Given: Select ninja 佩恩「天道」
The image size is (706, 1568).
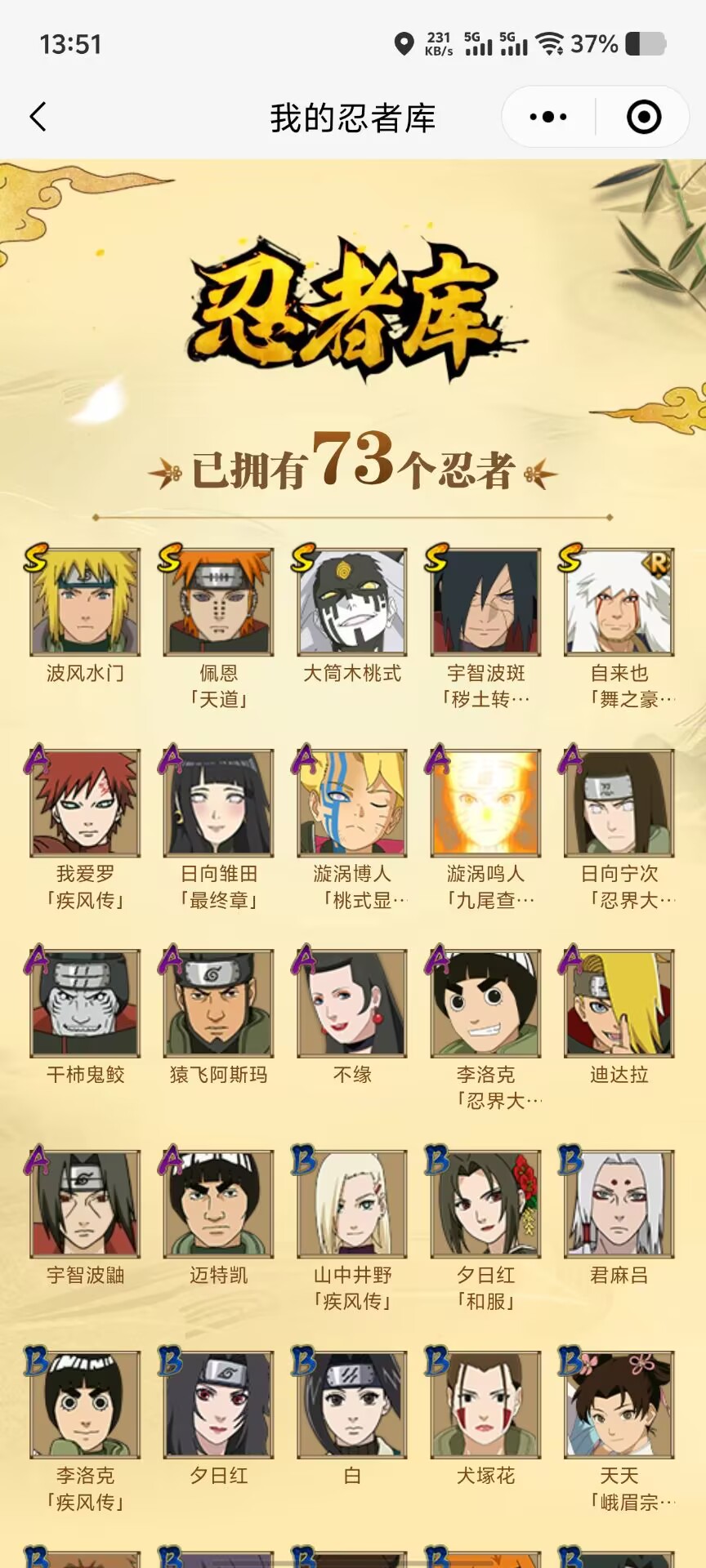Looking at the screenshot, I should coord(218,603).
